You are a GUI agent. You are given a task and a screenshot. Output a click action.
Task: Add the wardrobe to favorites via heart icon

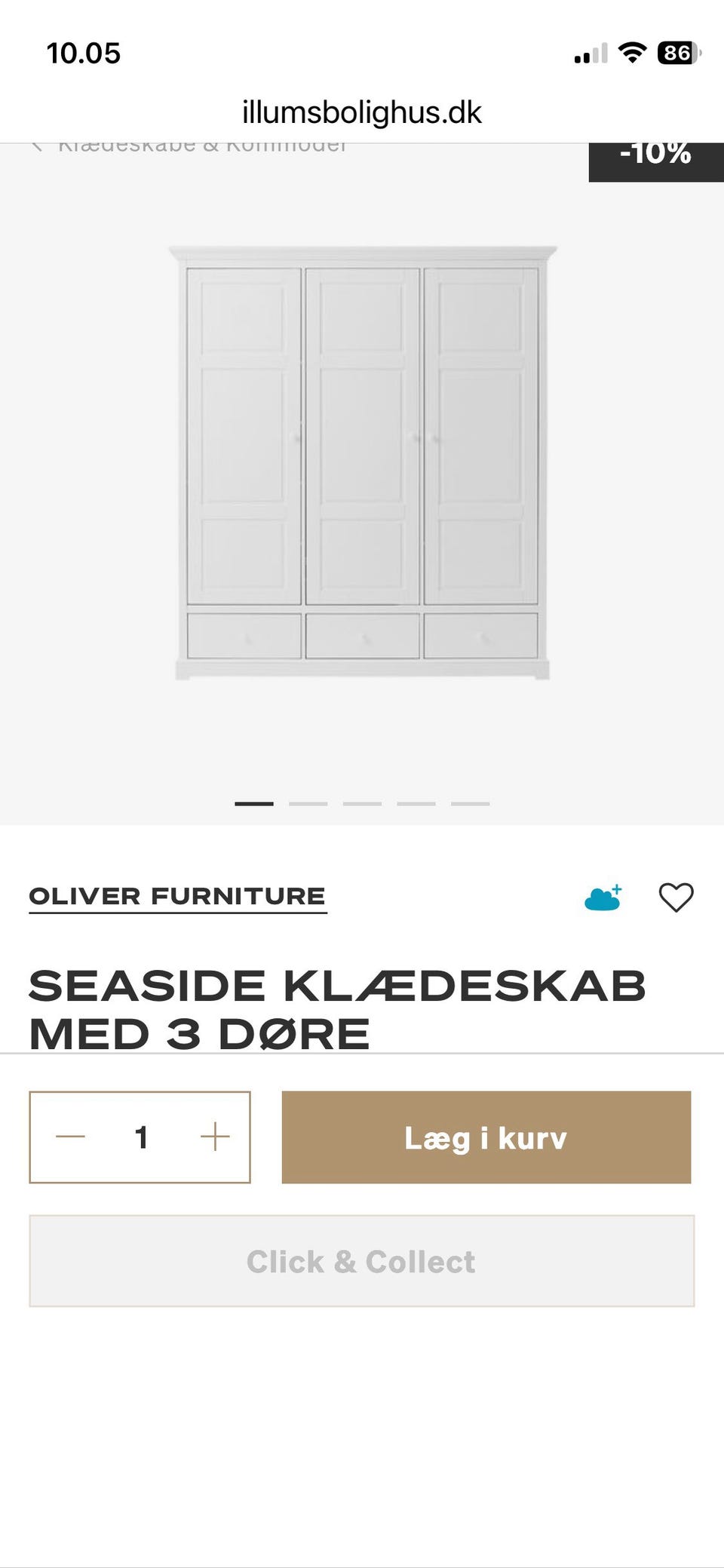click(675, 897)
